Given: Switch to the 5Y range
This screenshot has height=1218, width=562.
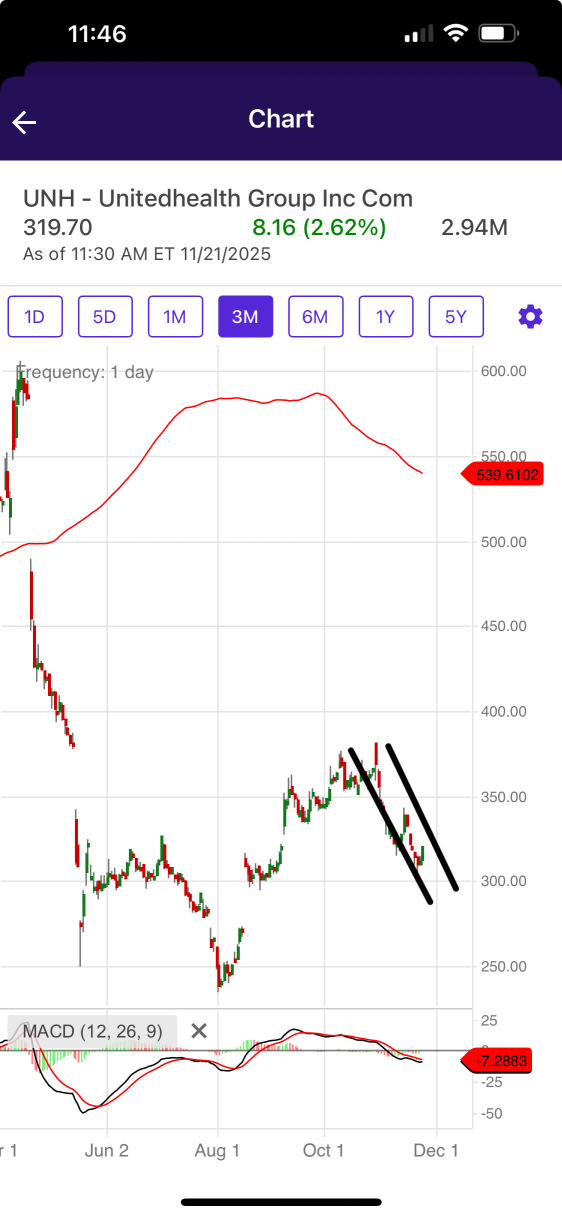Looking at the screenshot, I should pos(456,317).
